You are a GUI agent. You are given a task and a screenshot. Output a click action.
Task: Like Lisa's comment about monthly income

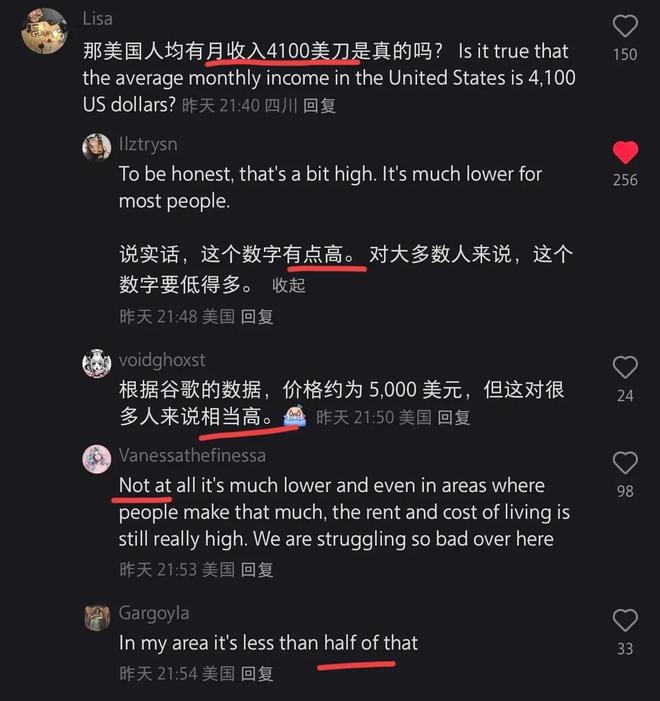pyautogui.click(x=625, y=27)
